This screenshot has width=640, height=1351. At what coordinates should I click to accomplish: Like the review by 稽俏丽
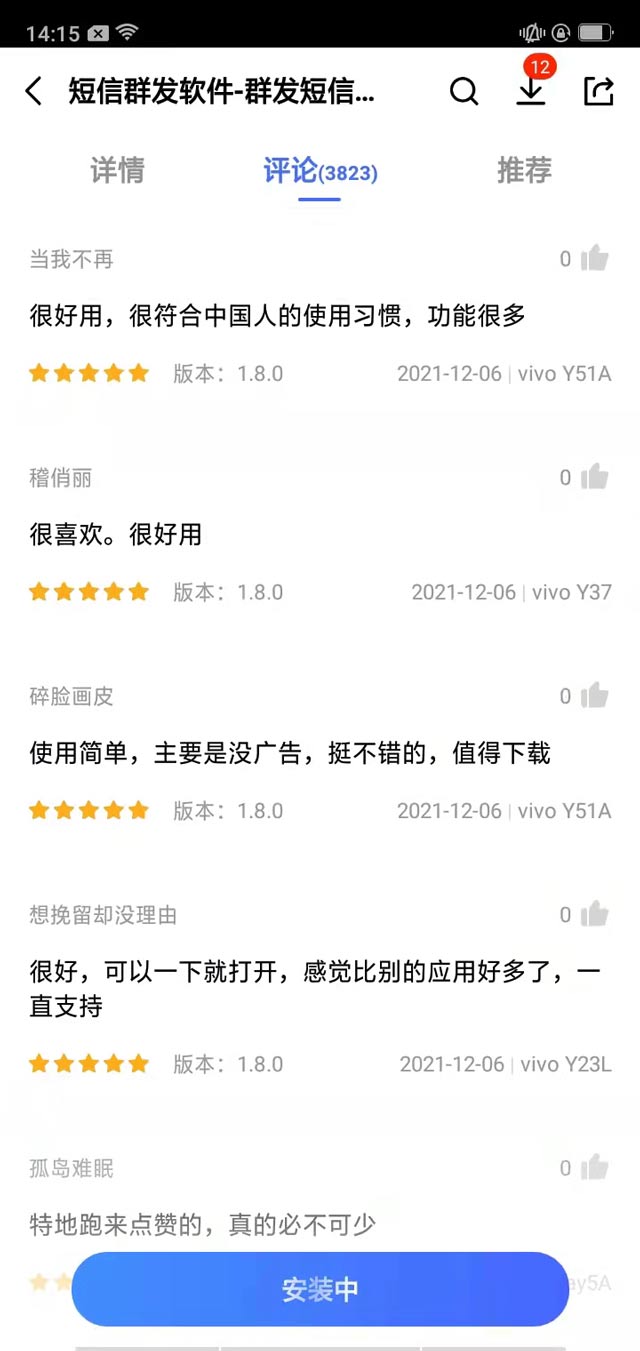click(x=594, y=477)
